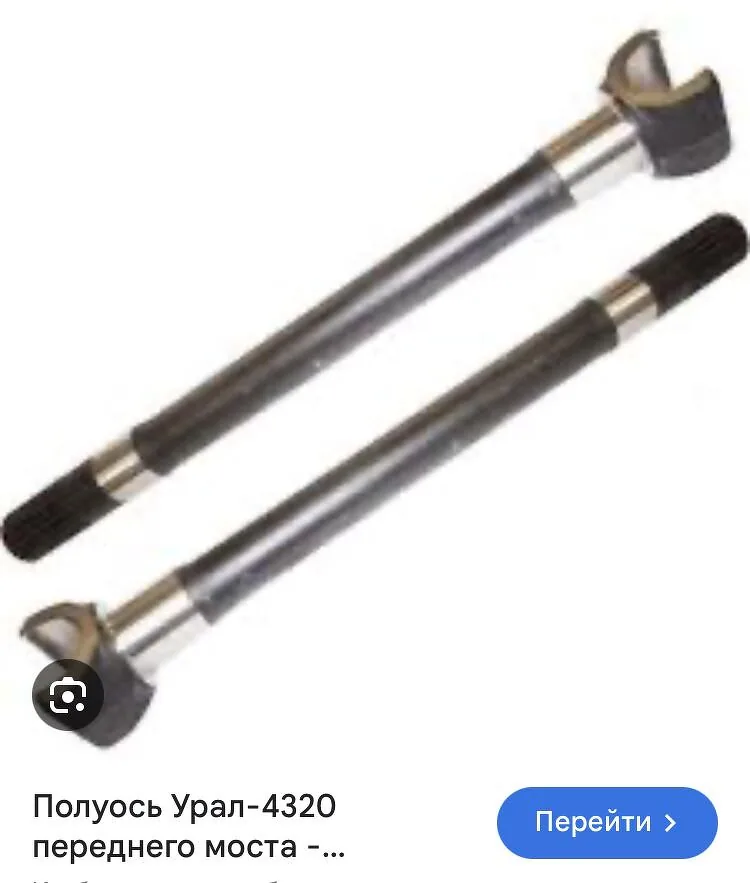The width and height of the screenshot is (750, 883).
Task: Tap the Перейти button to visit the site
Action: [607, 822]
